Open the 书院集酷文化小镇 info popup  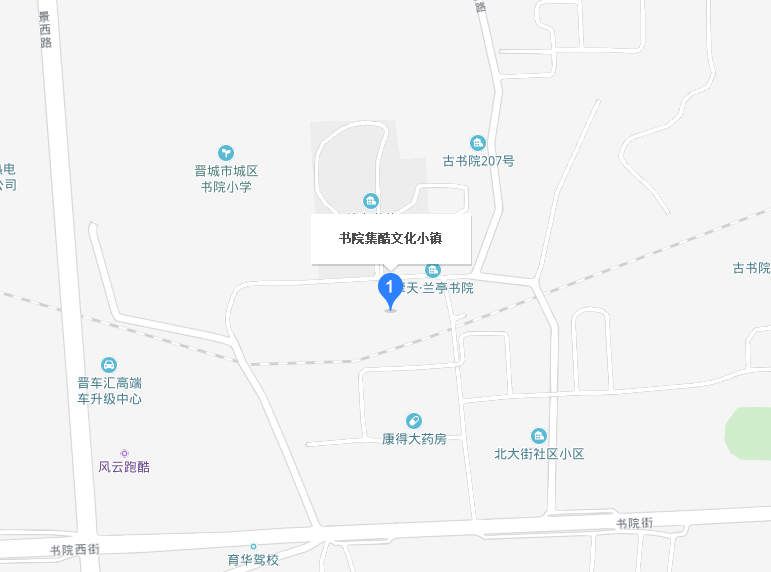(x=390, y=239)
